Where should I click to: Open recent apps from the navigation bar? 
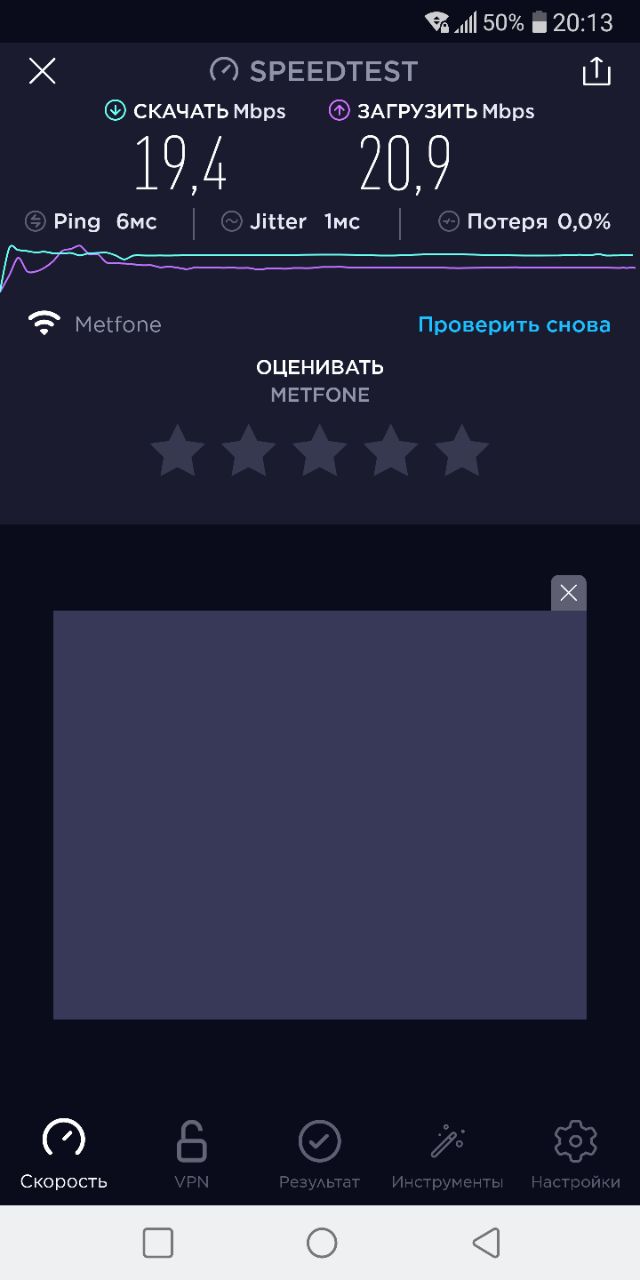pyautogui.click(x=158, y=1243)
